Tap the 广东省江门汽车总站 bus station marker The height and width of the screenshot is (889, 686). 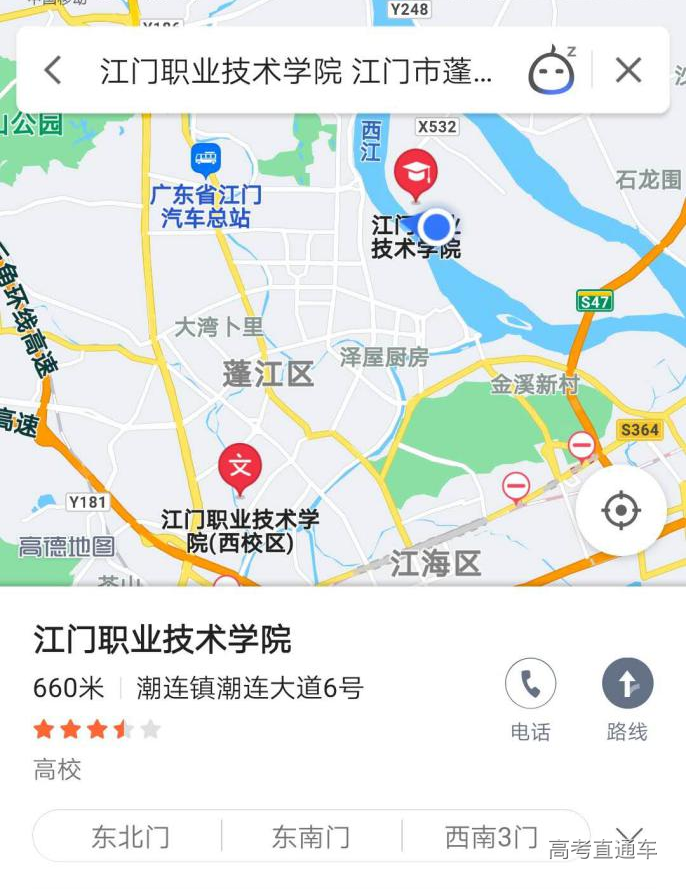click(206, 159)
